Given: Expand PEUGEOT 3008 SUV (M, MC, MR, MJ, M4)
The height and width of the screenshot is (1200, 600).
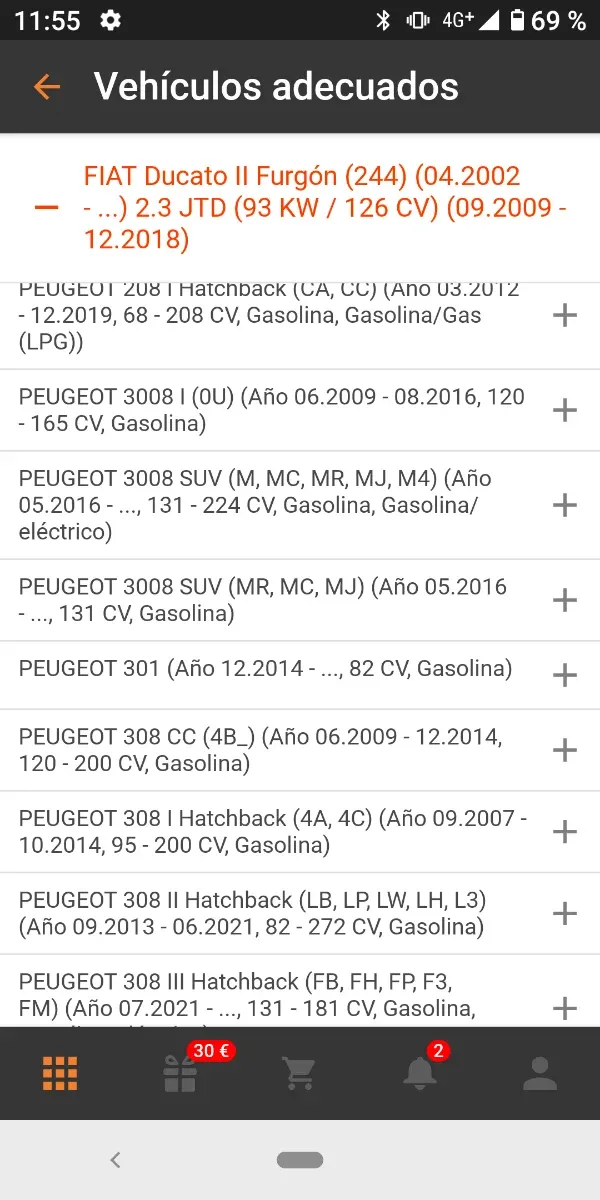Looking at the screenshot, I should coord(565,505).
